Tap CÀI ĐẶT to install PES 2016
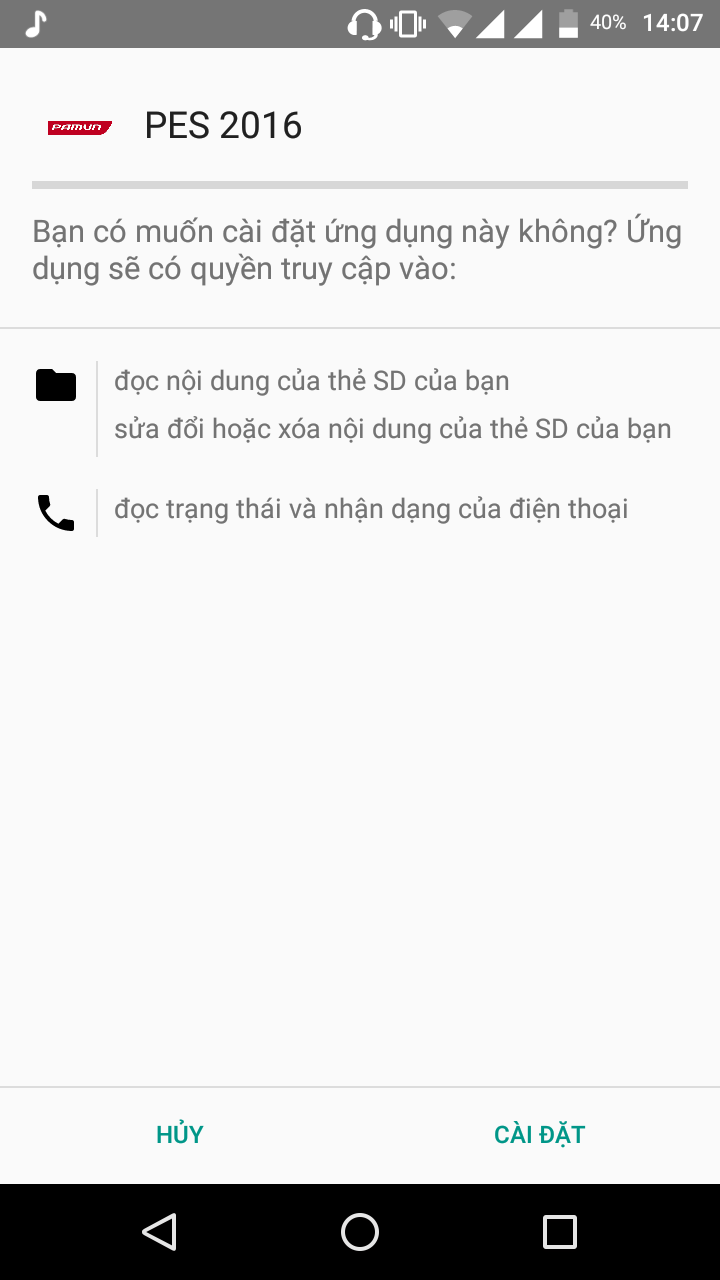 click(539, 1135)
